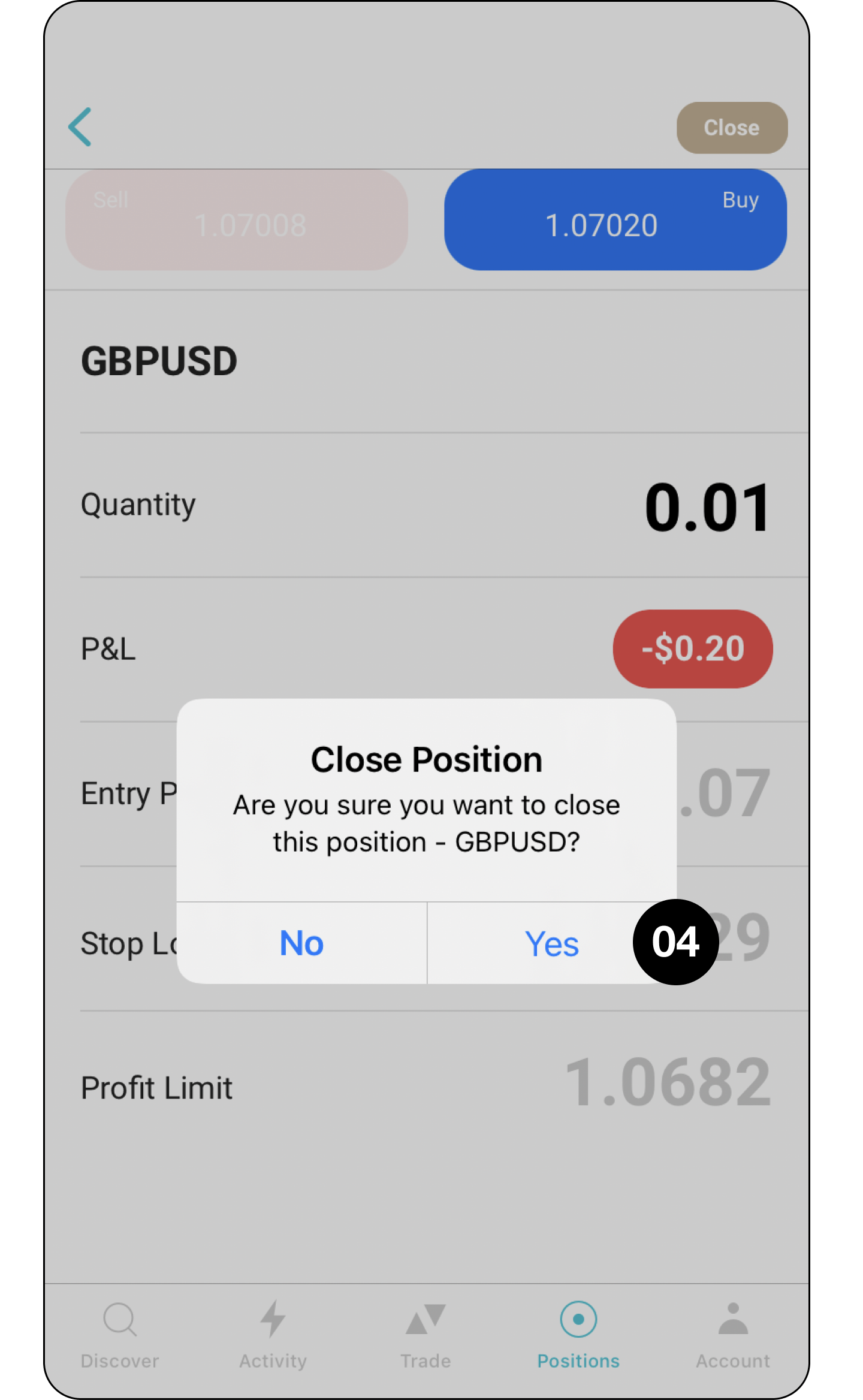Tap the Close button in the header
Screen dimensions: 863x1400
[x=731, y=128]
